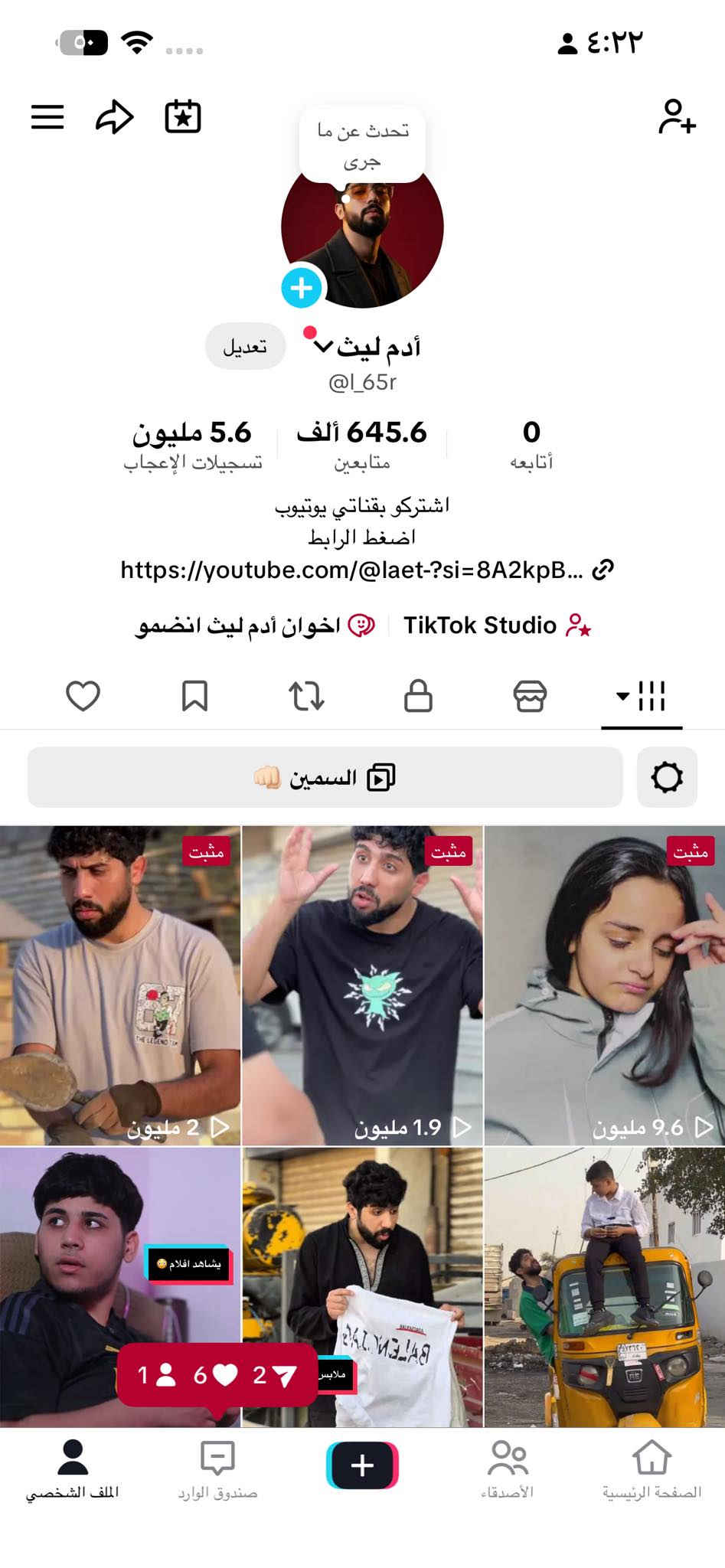Switch to the shop tab
The height and width of the screenshot is (1568, 725).
[530, 696]
